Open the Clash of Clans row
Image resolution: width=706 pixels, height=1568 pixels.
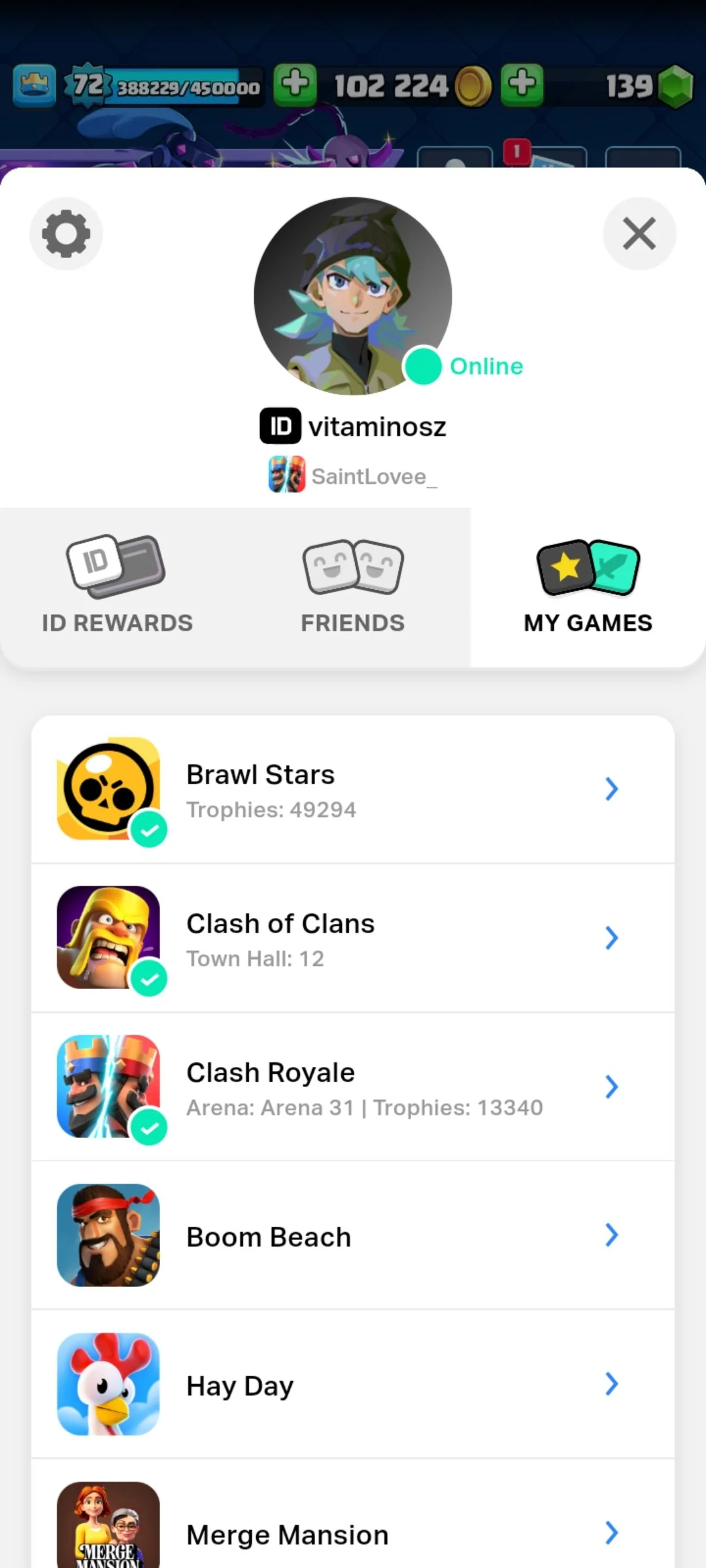tap(352, 938)
